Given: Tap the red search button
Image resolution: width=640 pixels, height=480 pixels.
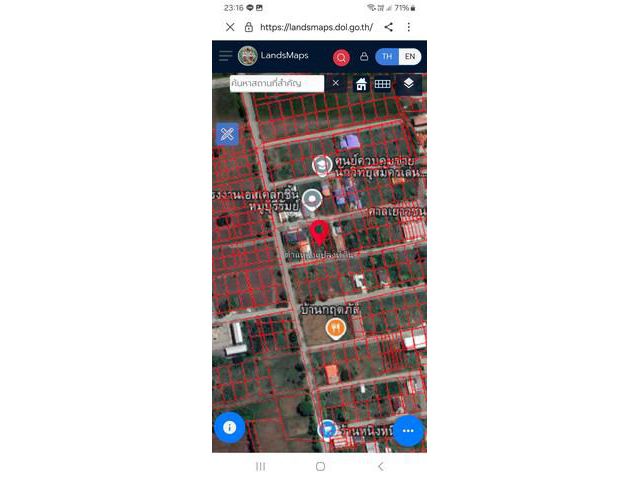Looking at the screenshot, I should 341,57.
